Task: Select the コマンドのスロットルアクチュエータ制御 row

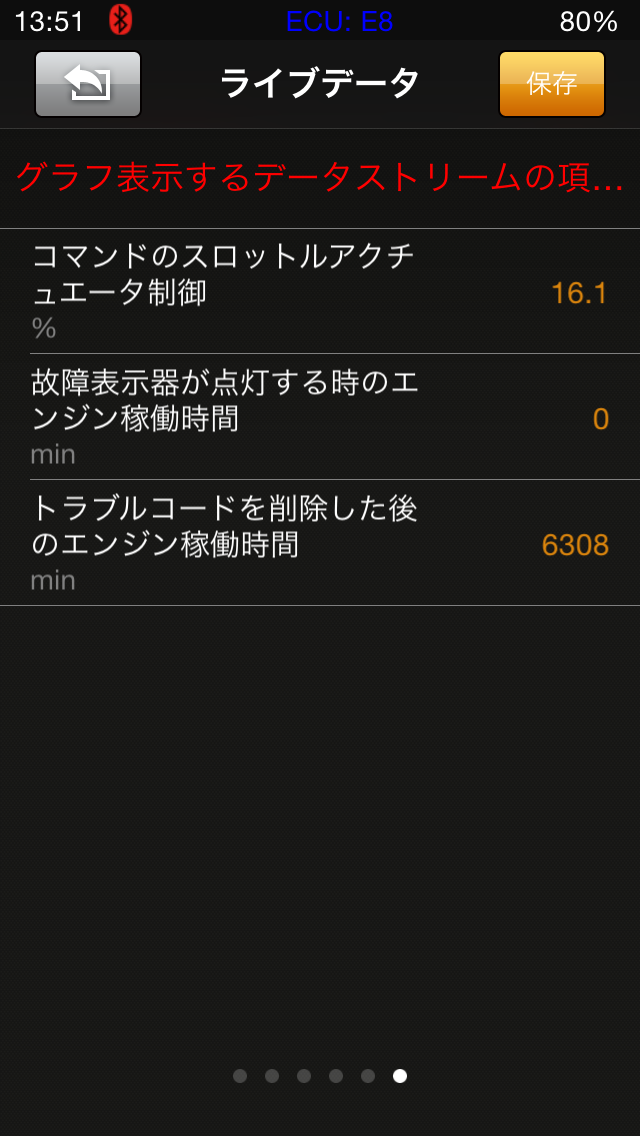Action: 320,291
